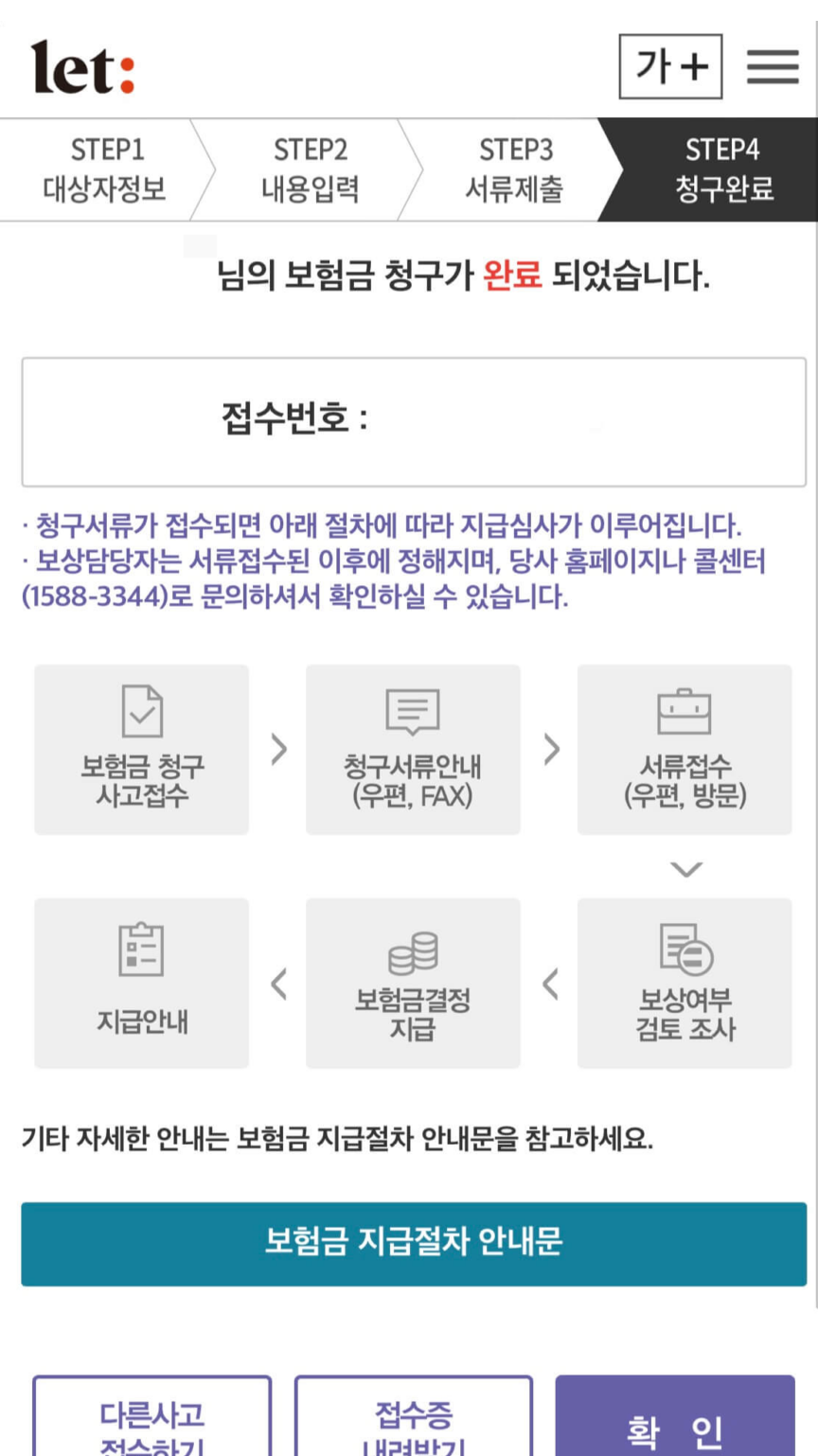Click the 접수번호 receipt number box
This screenshot has height=1456, width=818.
click(x=409, y=420)
